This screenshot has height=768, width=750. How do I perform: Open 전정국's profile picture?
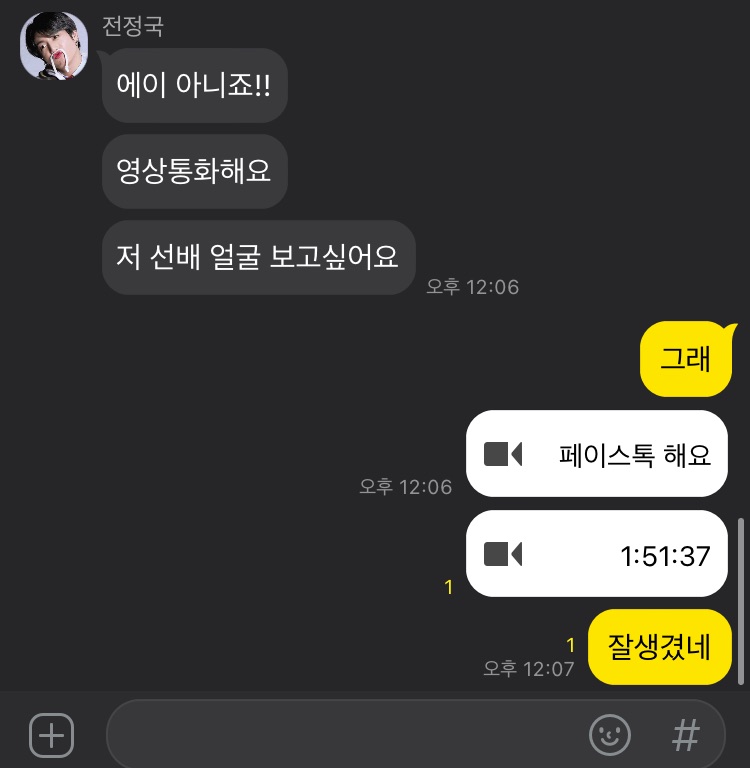click(x=54, y=46)
